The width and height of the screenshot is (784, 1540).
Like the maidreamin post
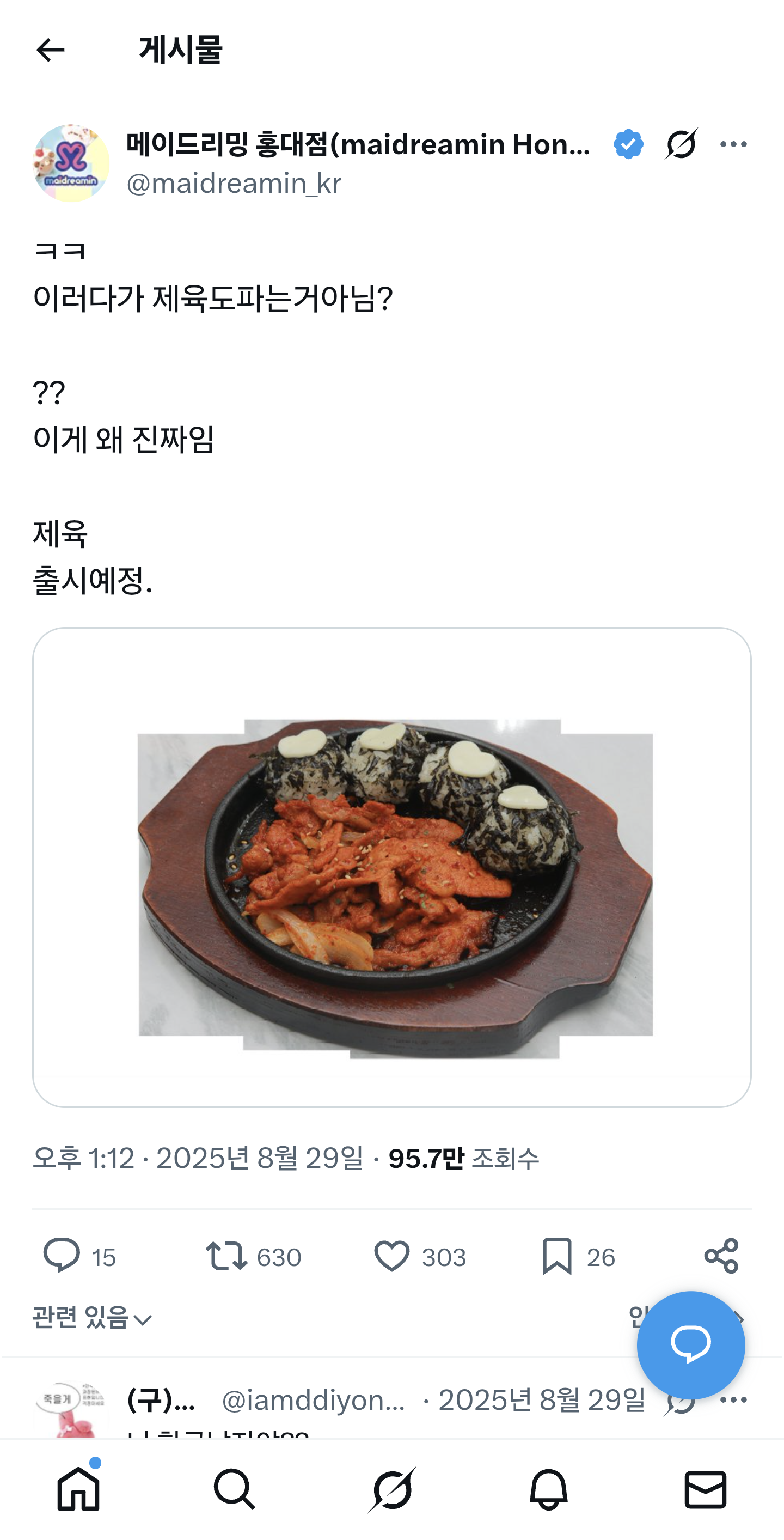[x=392, y=1256]
